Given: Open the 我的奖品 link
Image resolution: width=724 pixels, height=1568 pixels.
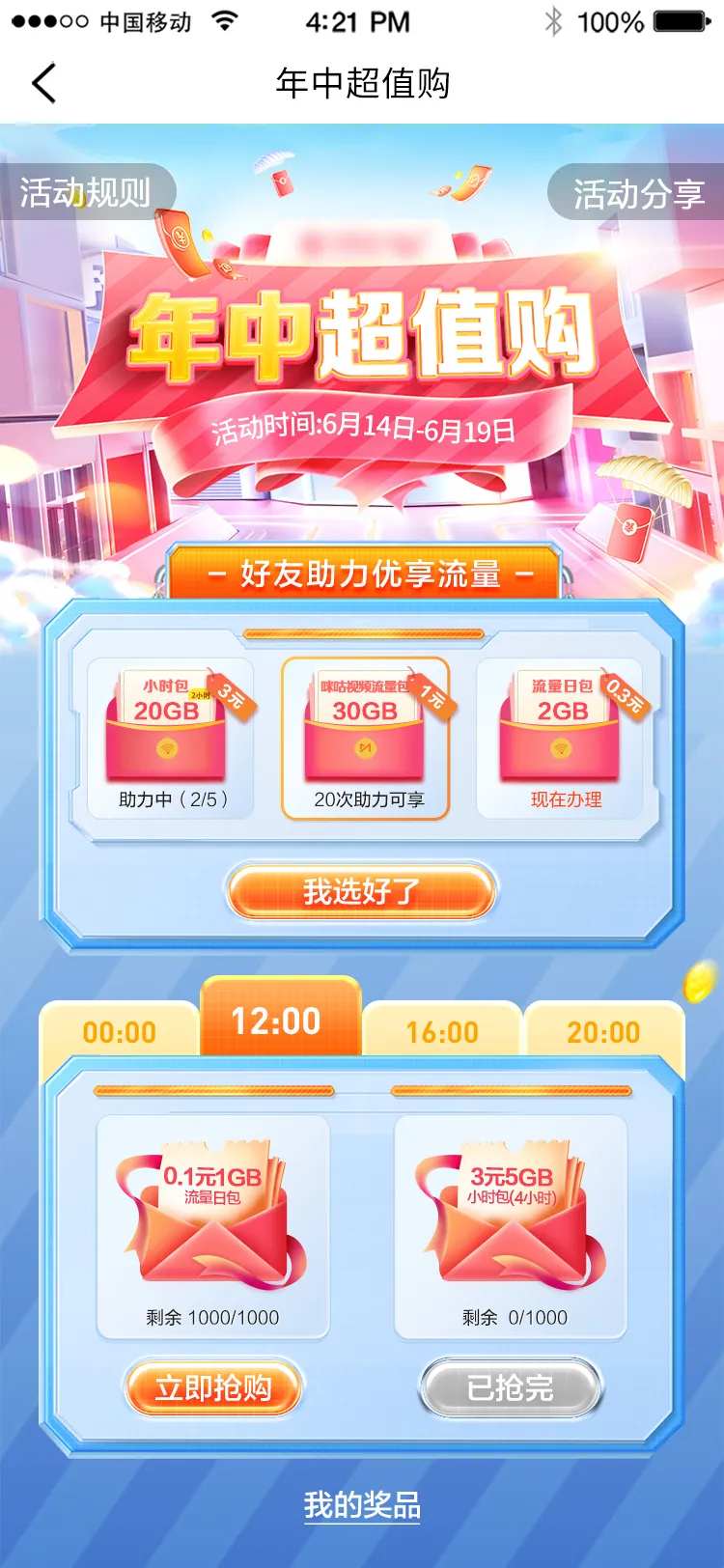Looking at the screenshot, I should (362, 1504).
